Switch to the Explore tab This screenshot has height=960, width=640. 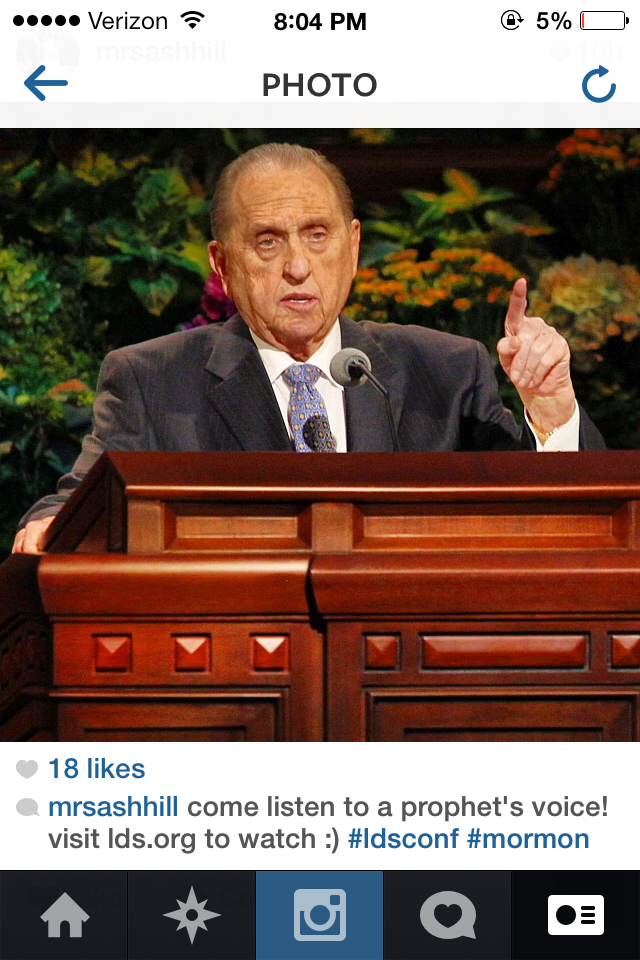(191, 915)
